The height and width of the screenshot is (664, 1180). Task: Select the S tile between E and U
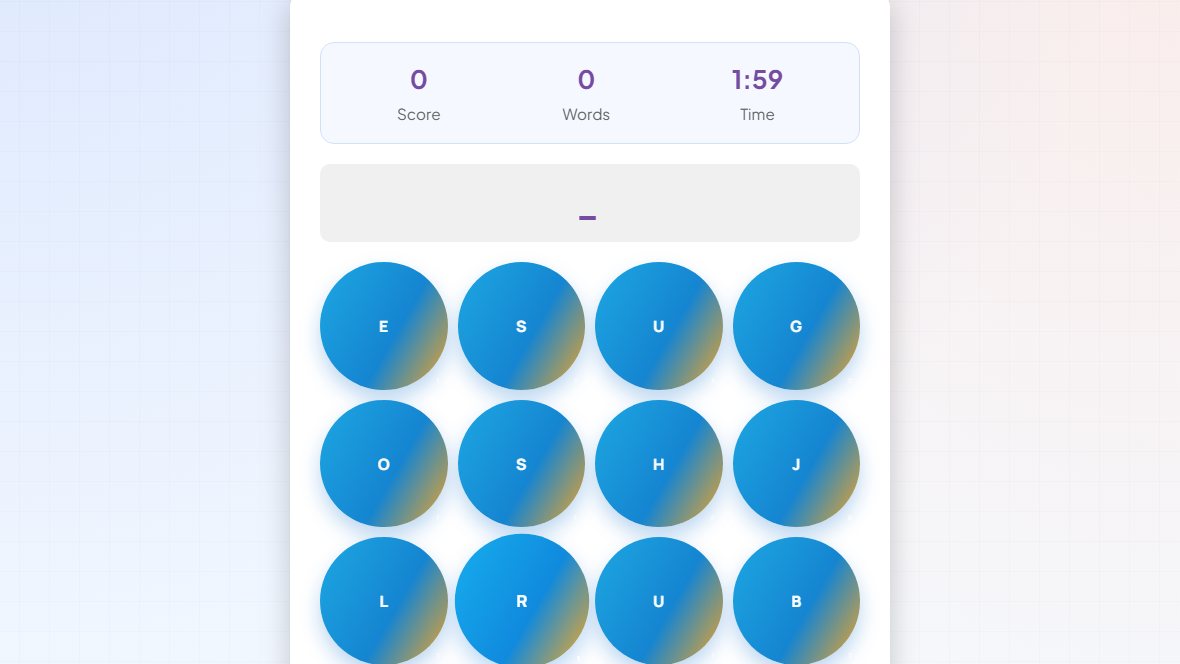coord(521,326)
